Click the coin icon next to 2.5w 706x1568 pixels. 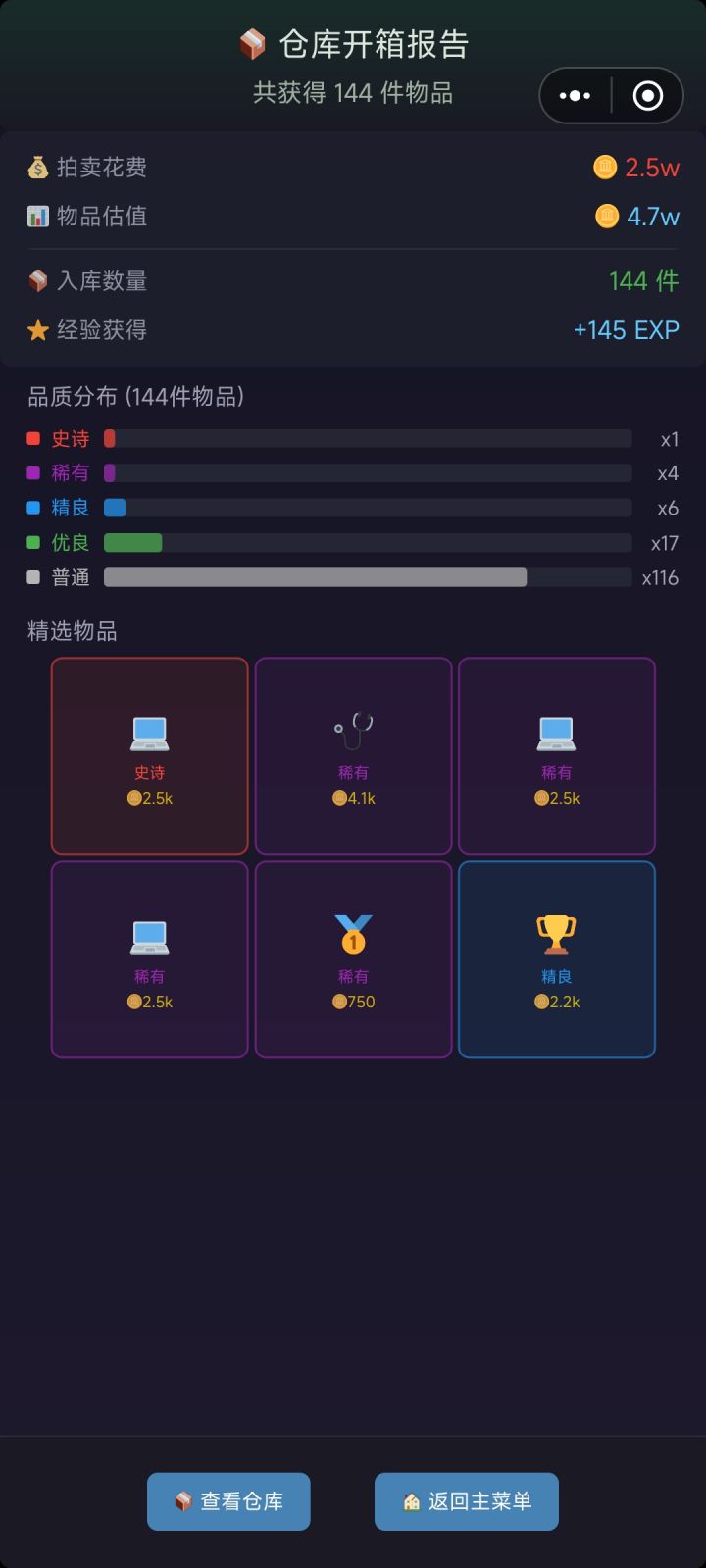click(x=606, y=168)
